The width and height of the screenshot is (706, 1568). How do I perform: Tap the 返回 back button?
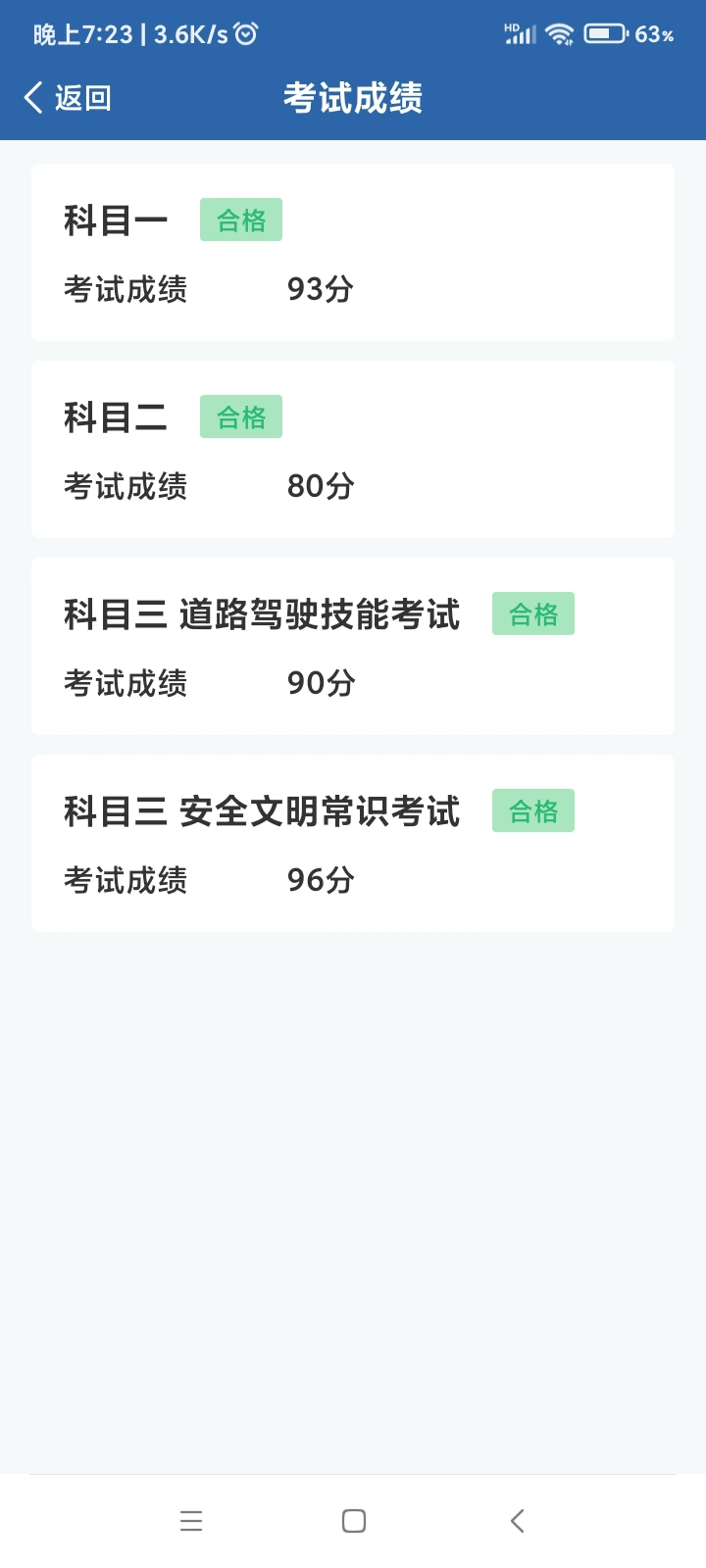[x=68, y=98]
